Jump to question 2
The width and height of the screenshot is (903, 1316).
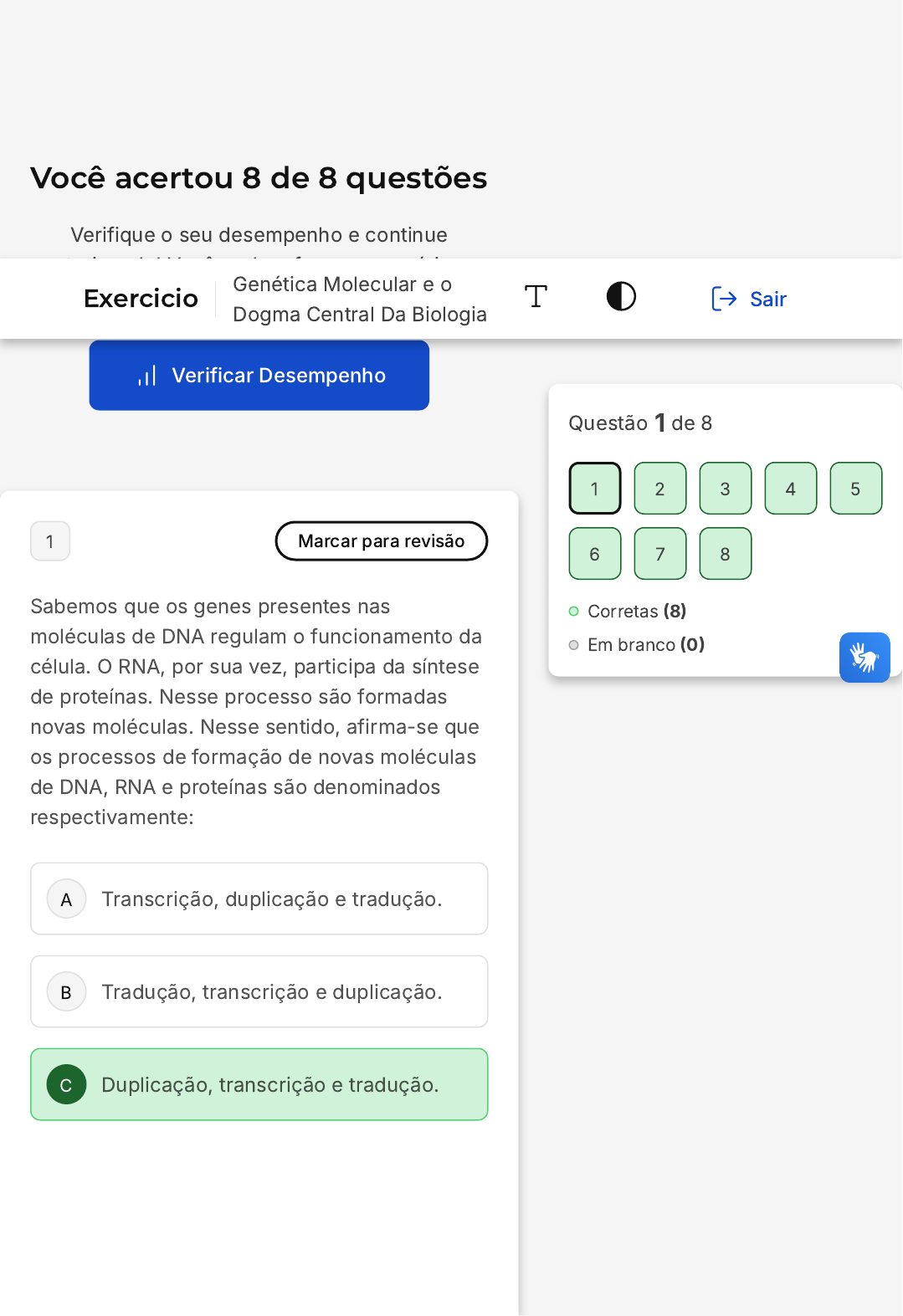pos(660,489)
